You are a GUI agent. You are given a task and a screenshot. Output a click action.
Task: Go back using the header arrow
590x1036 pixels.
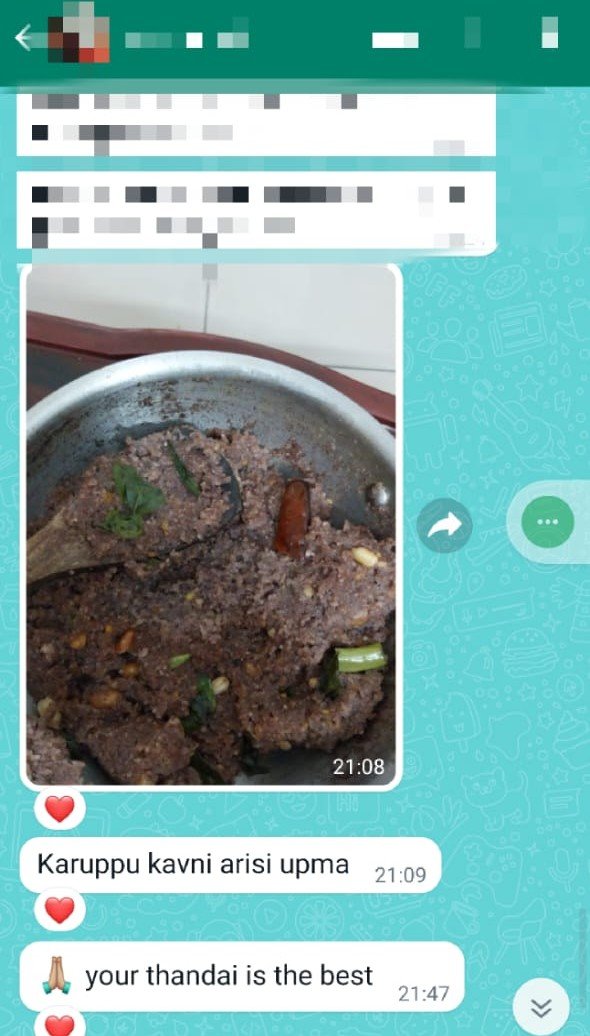pyautogui.click(x=24, y=38)
